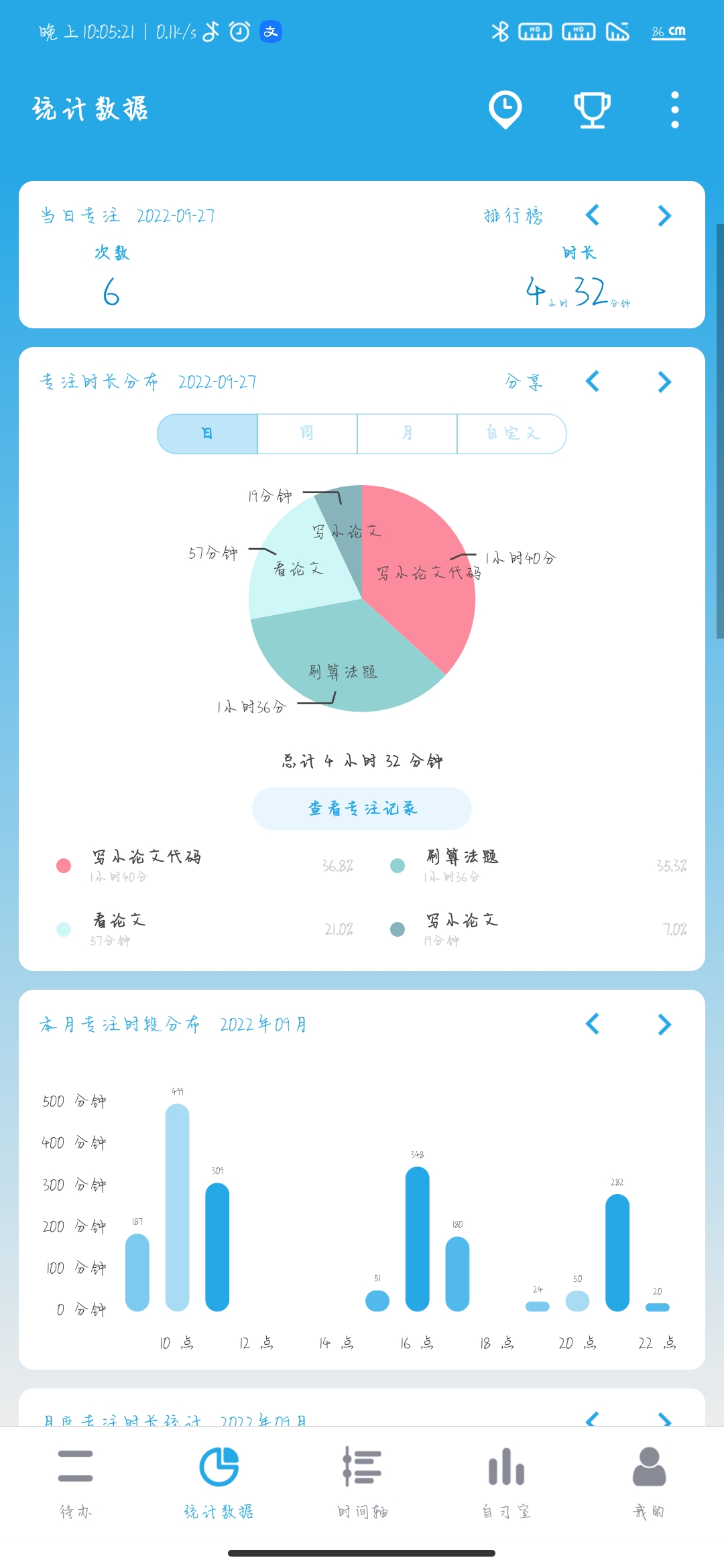The width and height of the screenshot is (724, 1568).
Task: Open the trophy achievements icon
Action: pos(592,109)
